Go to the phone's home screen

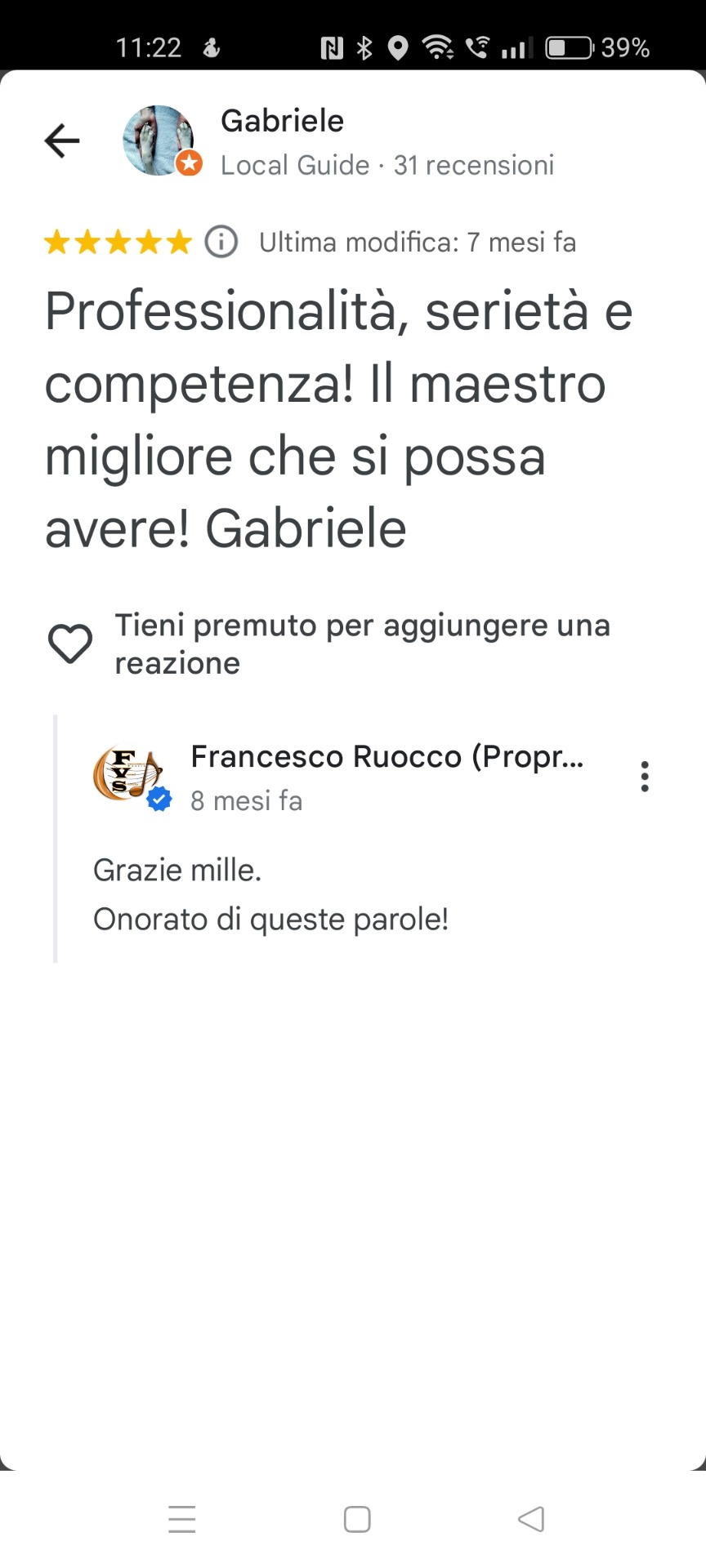tap(357, 1519)
